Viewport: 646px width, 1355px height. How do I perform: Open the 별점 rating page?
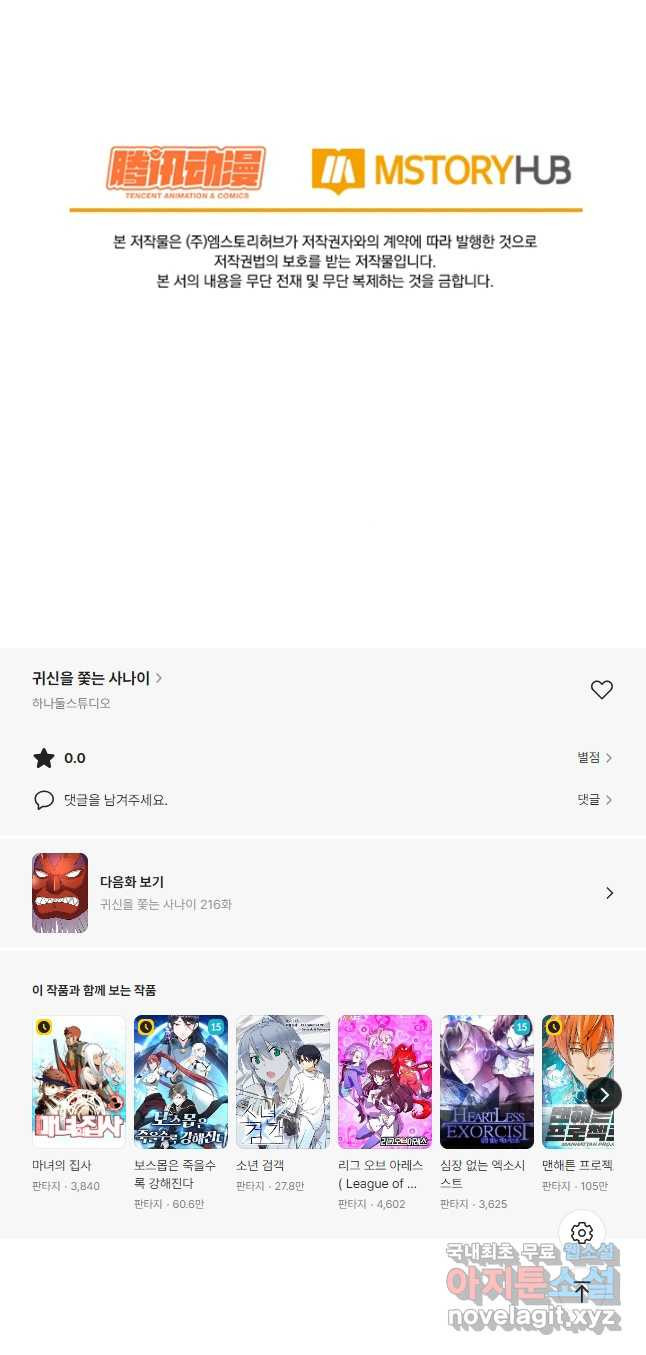pos(594,758)
